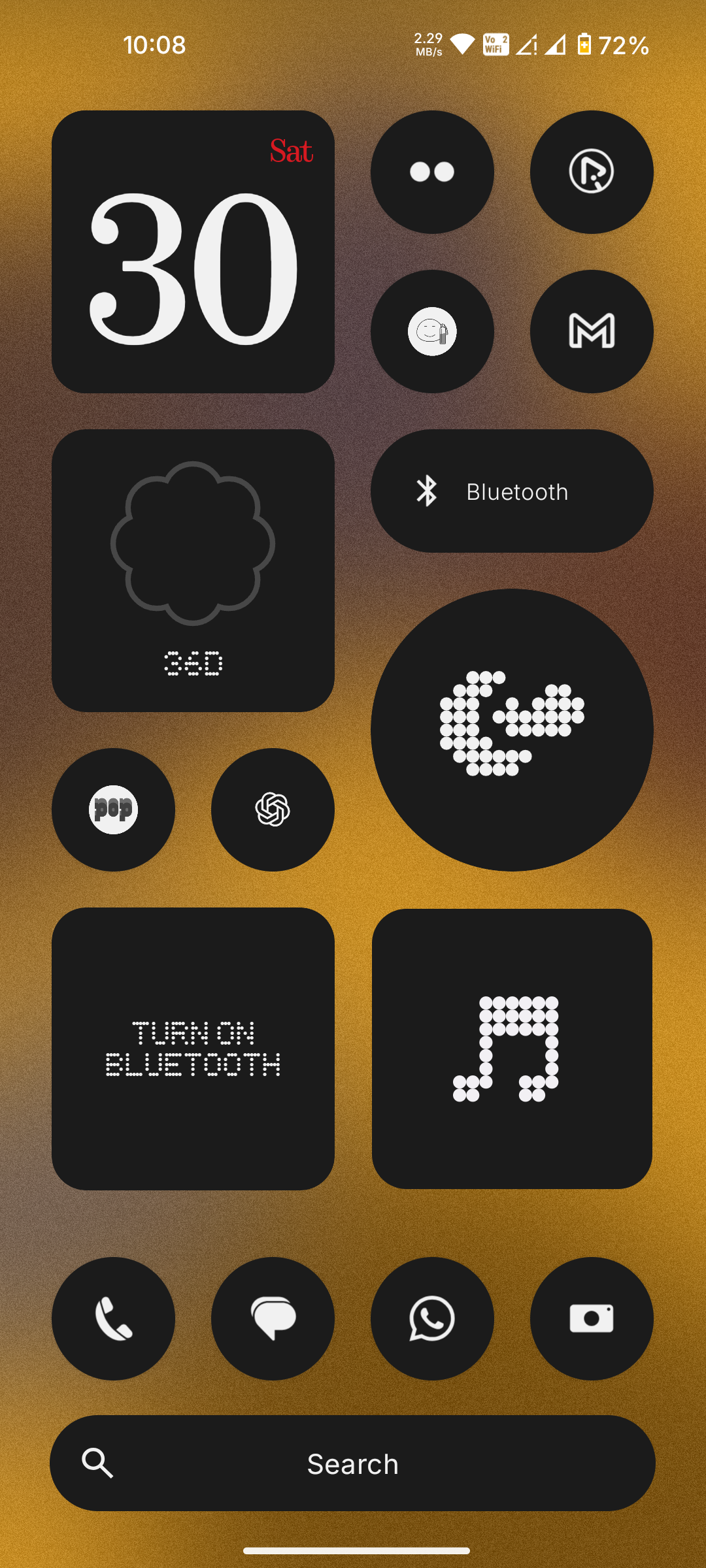Tap the night mode moon widget
The image size is (706, 1568).
512,730
